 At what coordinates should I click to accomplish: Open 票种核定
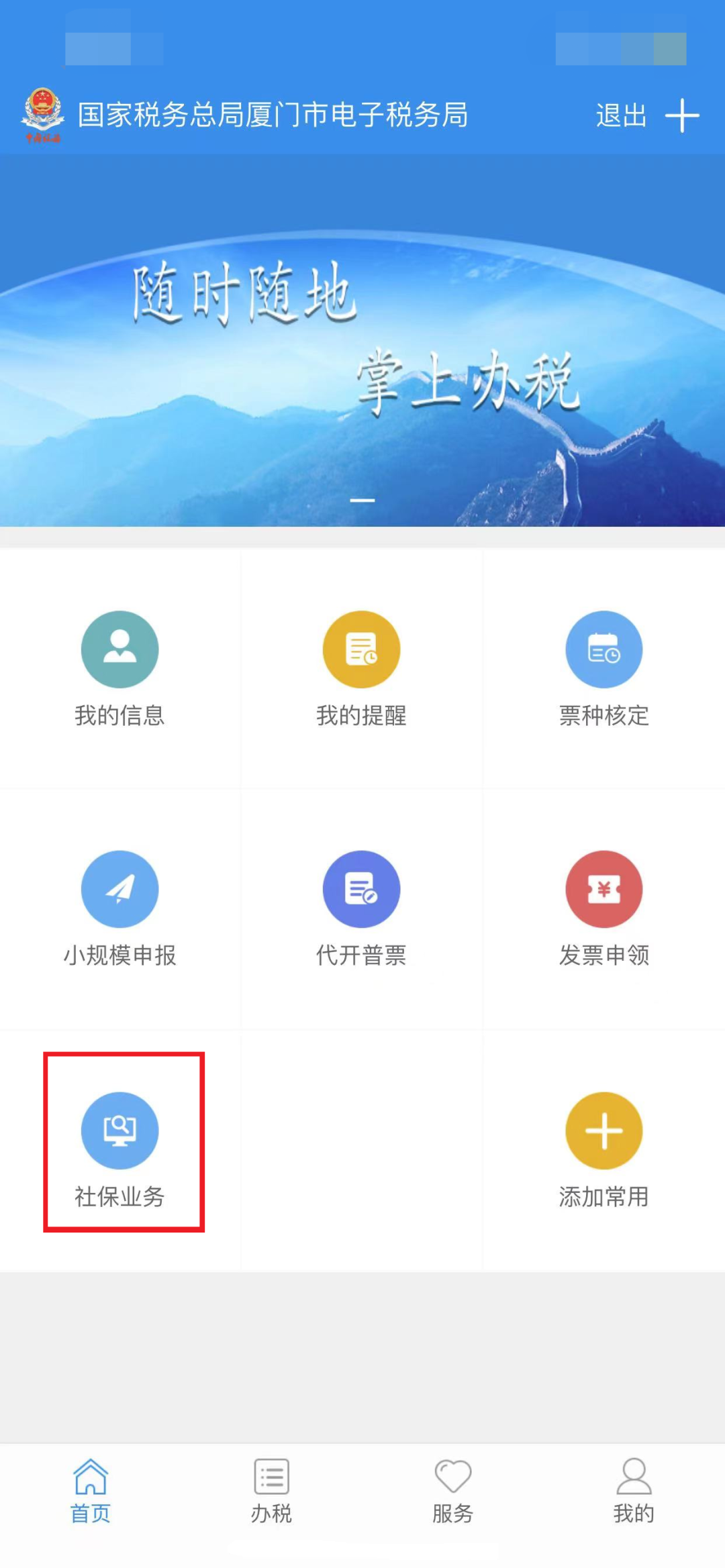tap(604, 669)
